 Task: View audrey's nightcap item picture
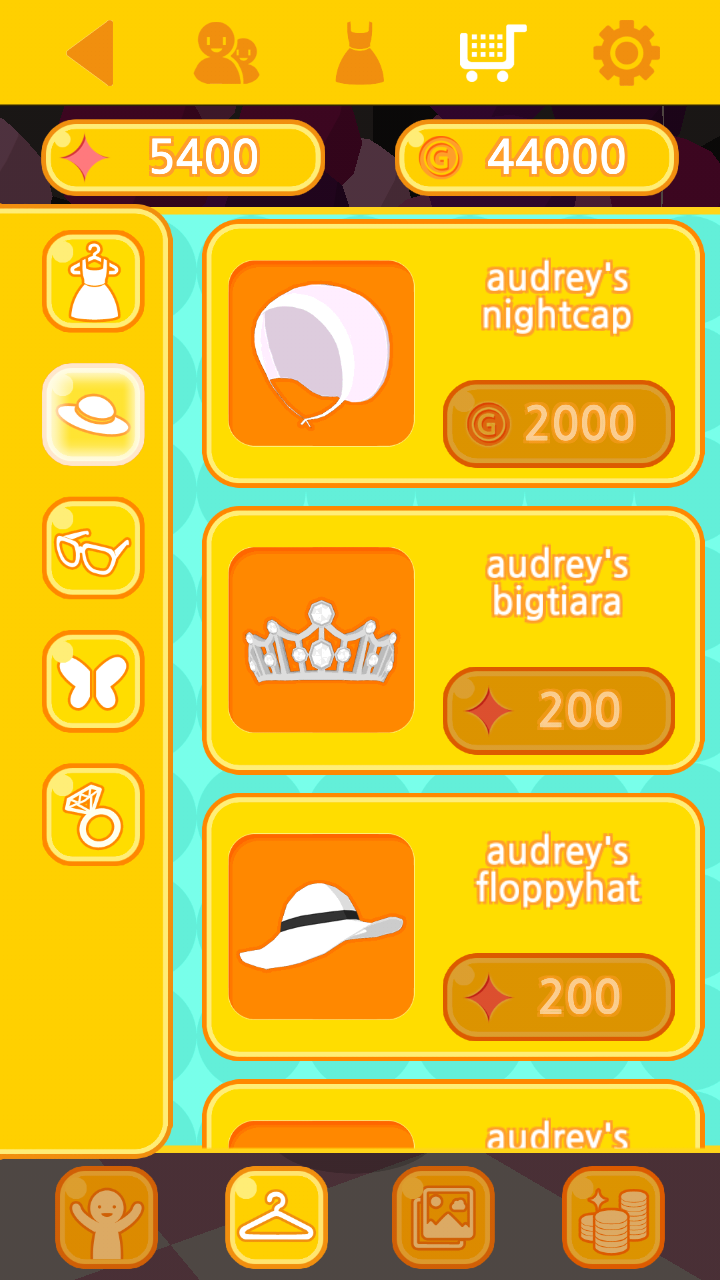pyautogui.click(x=321, y=353)
